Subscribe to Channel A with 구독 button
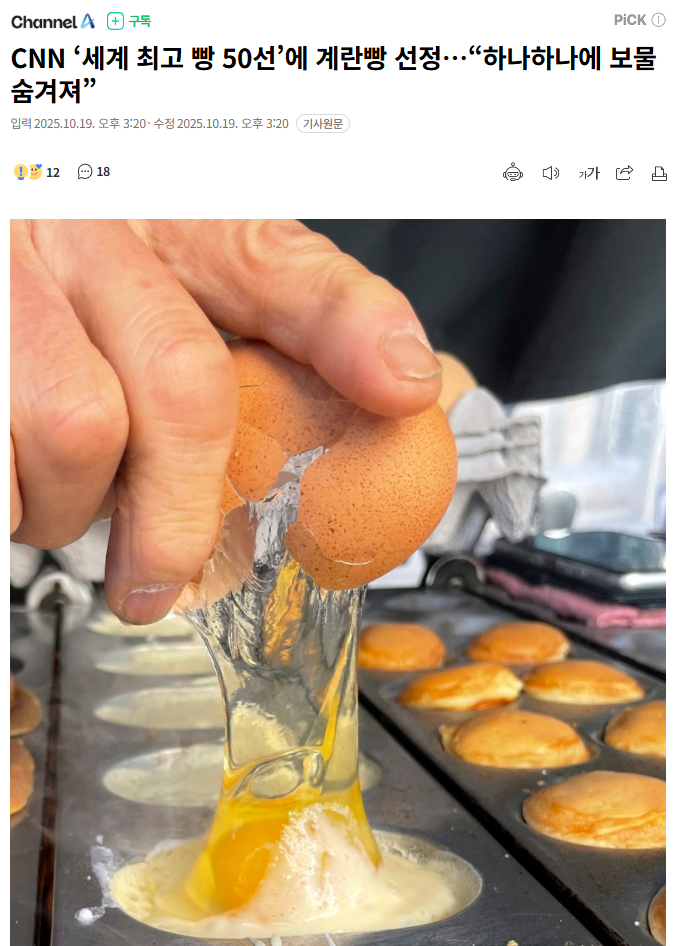The image size is (688, 946). [129, 21]
